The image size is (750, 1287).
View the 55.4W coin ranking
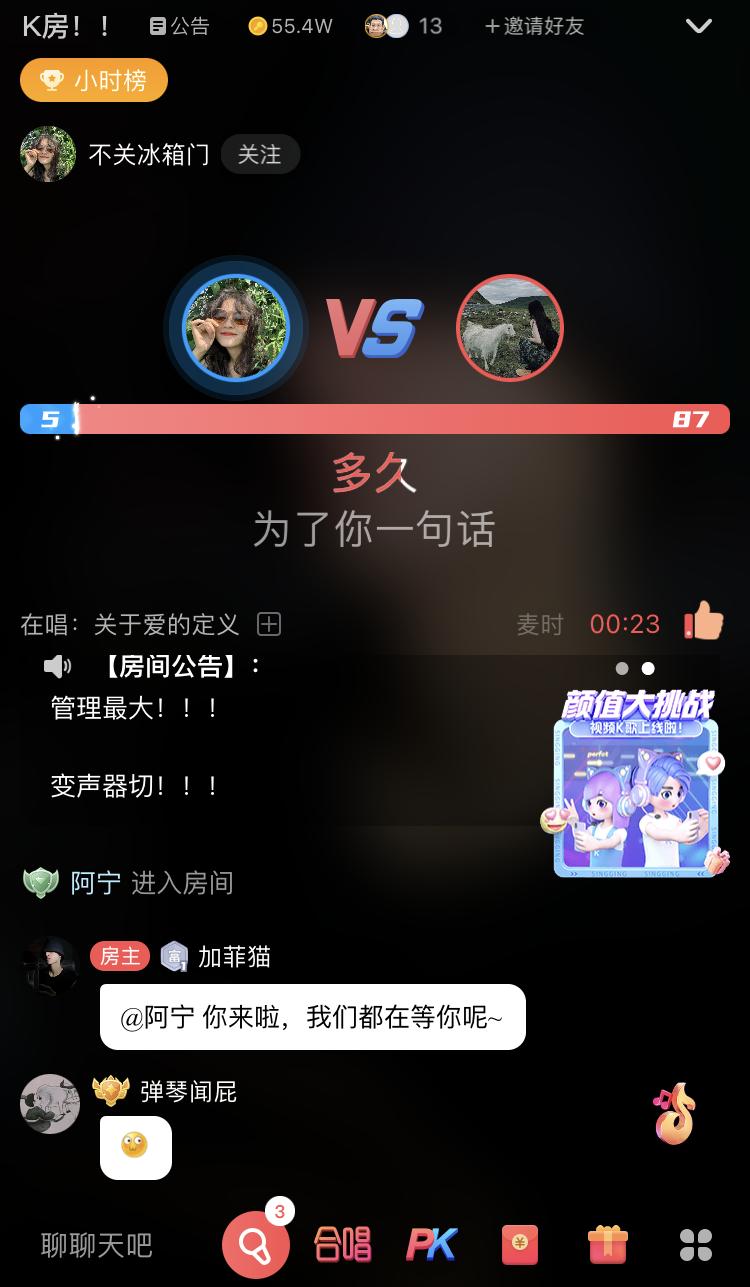tap(291, 27)
